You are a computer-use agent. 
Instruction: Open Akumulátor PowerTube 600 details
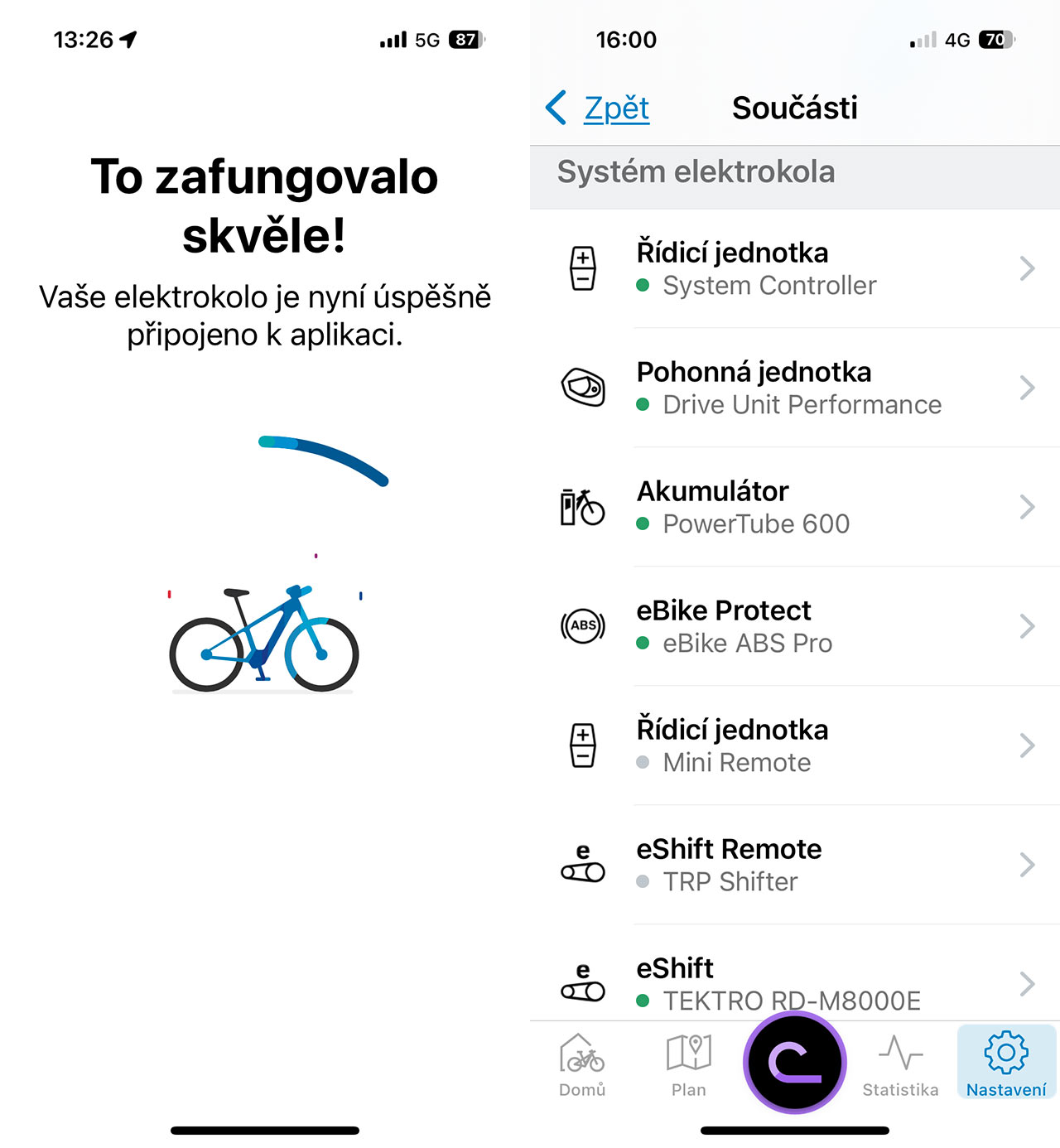point(793,507)
